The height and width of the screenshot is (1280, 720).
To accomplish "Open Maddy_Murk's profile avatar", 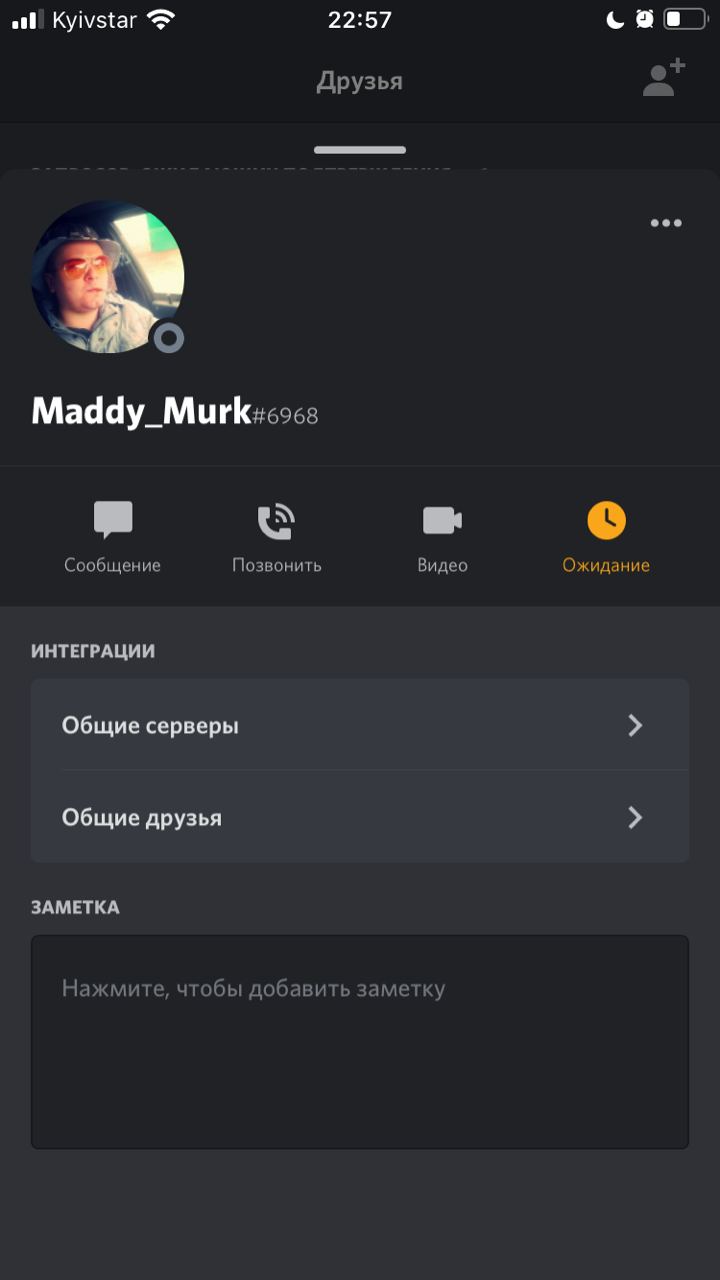I will point(108,277).
